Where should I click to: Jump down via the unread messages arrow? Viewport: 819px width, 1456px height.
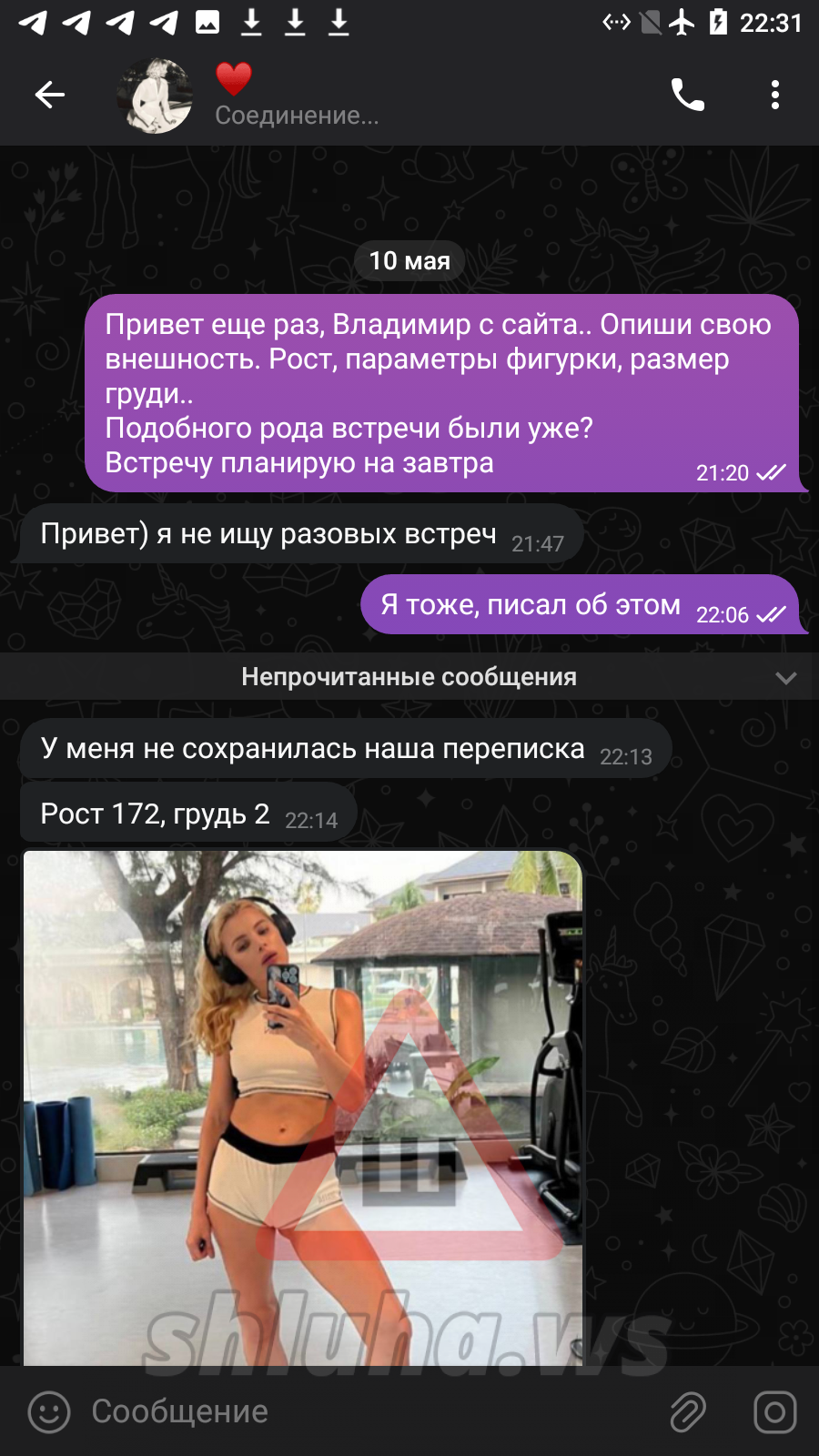pyautogui.click(x=785, y=678)
